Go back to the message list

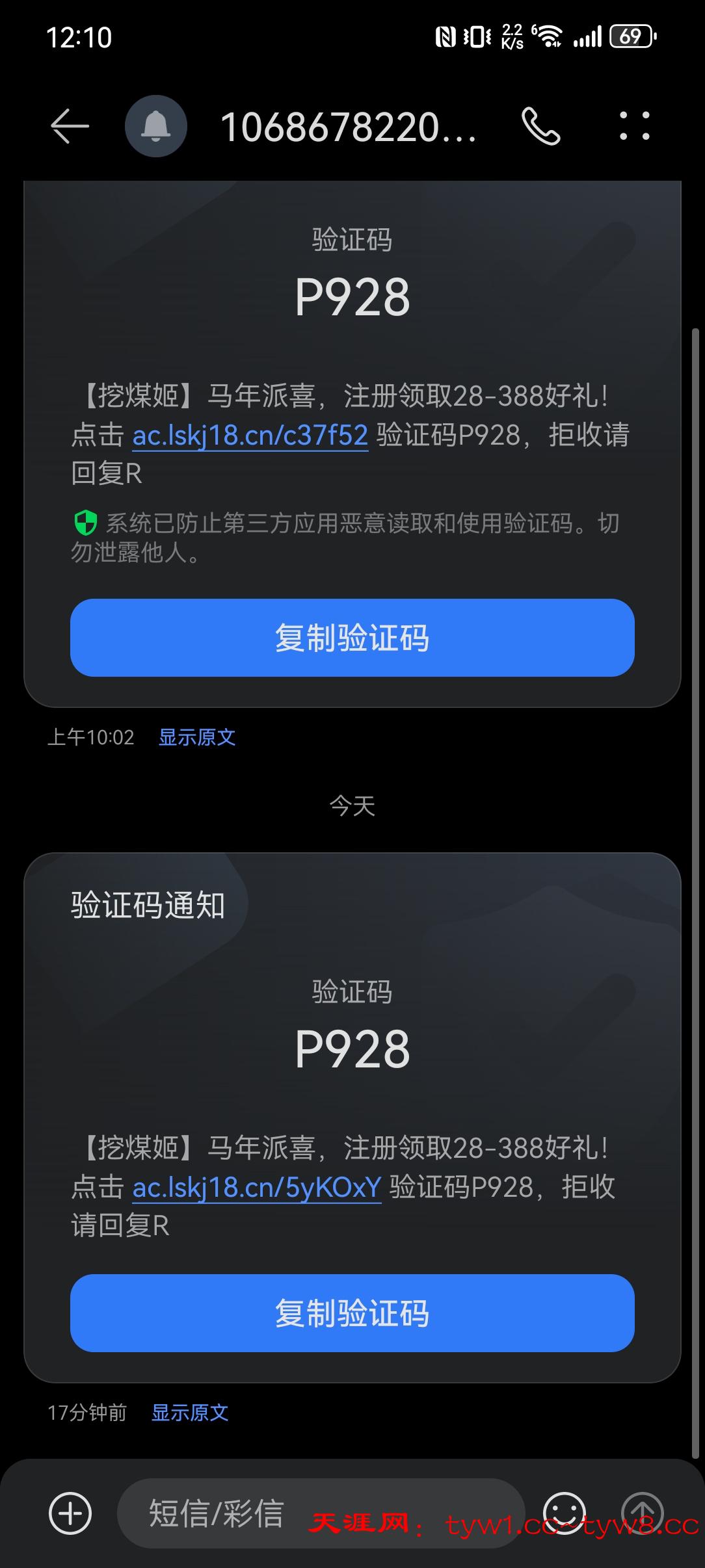pos(70,126)
